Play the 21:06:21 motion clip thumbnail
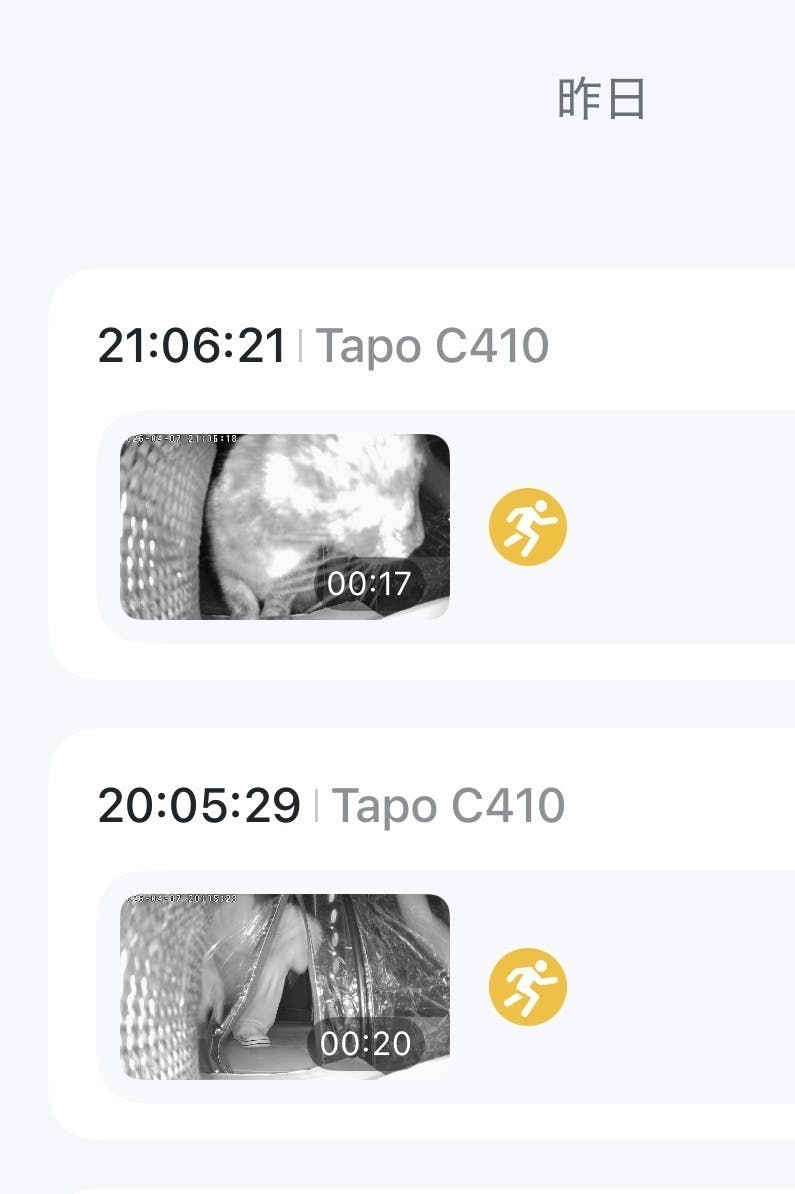 284,526
